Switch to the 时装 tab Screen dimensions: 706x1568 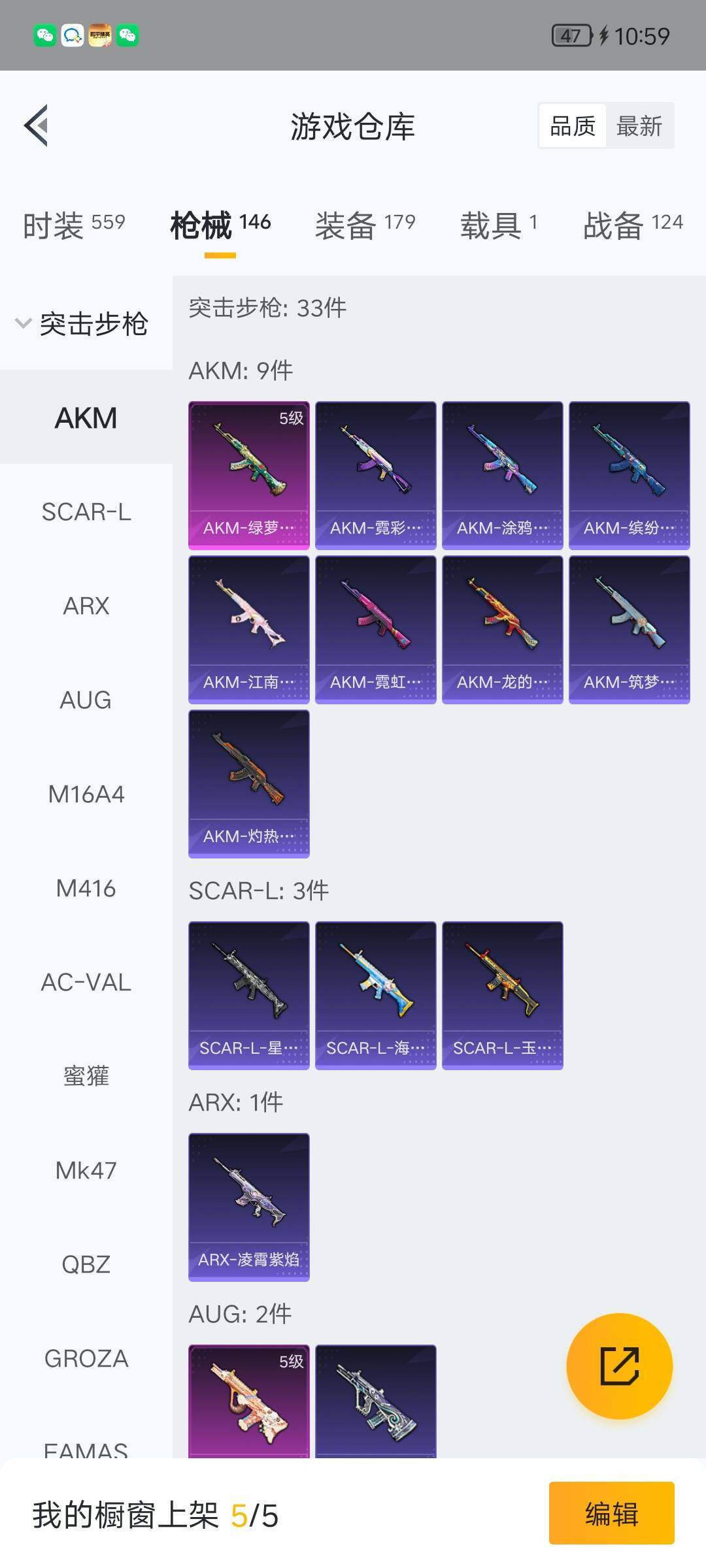pos(74,225)
